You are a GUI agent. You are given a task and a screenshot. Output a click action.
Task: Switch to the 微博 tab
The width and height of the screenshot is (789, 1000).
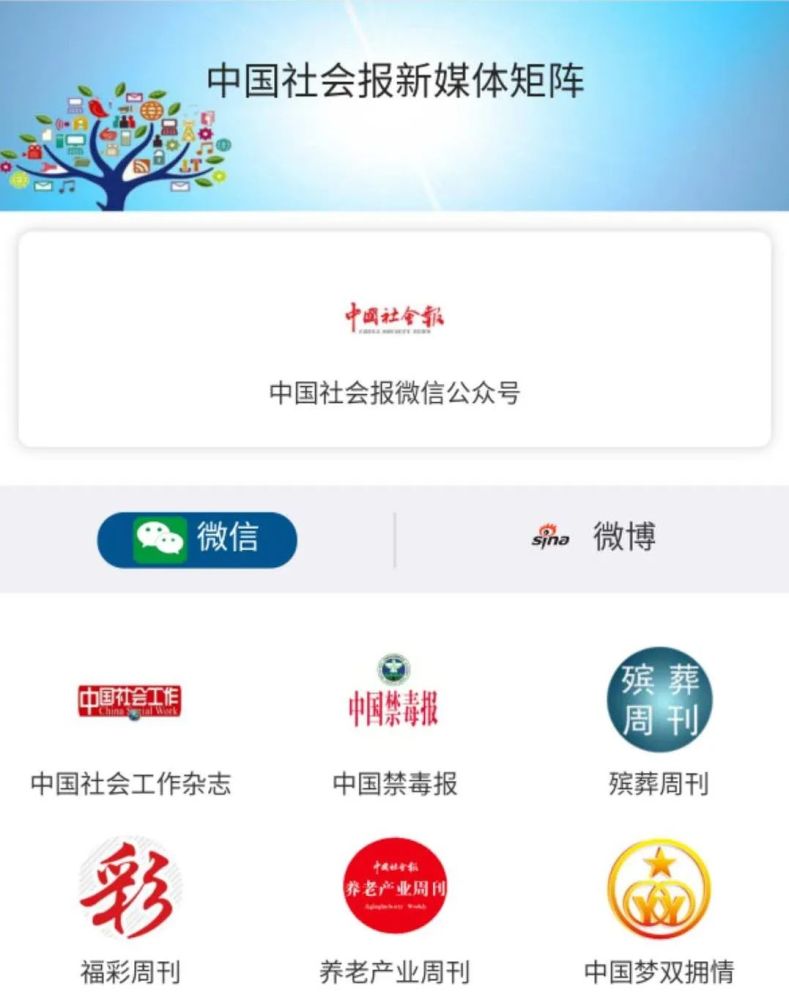coord(593,538)
